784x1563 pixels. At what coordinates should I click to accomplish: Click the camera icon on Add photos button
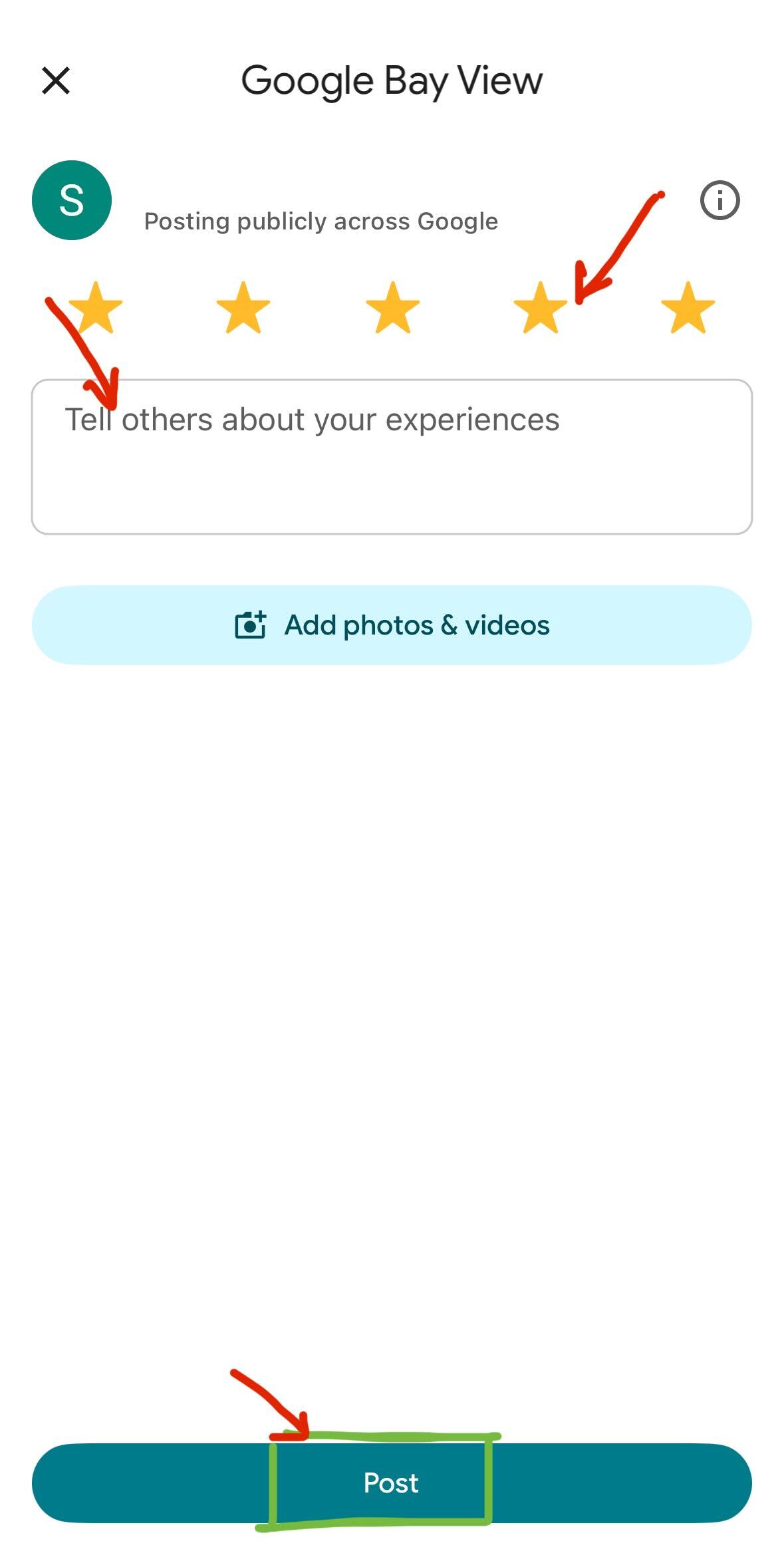click(251, 624)
